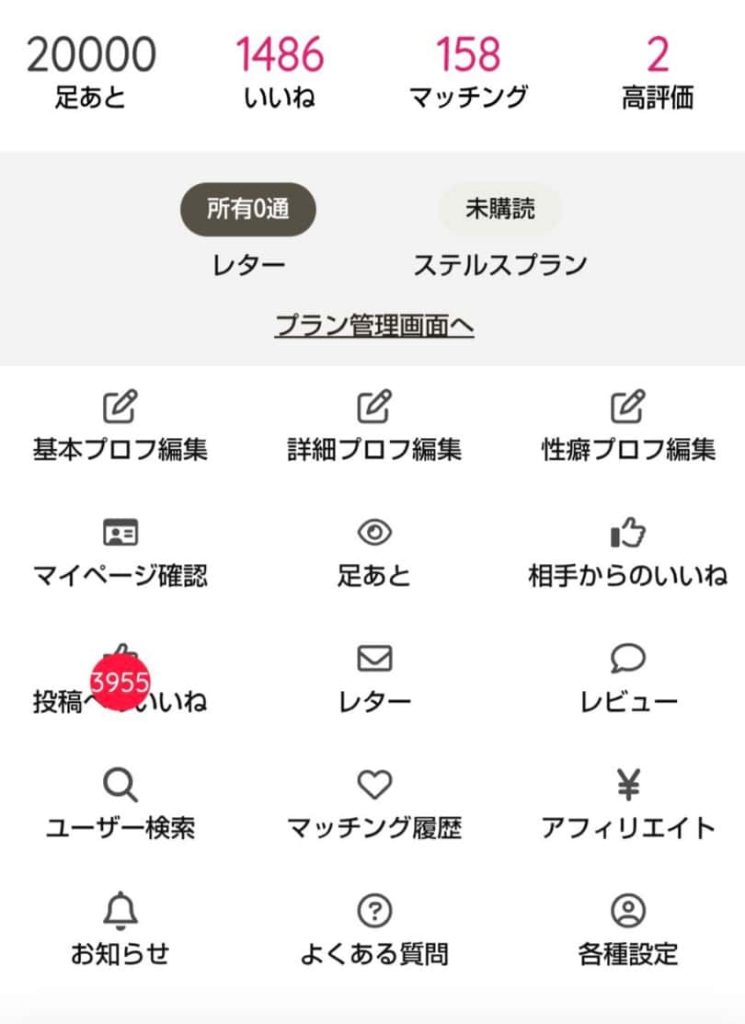Tap the 所有0通 letter button
Image resolution: width=745 pixels, height=1024 pixels.
(248, 209)
